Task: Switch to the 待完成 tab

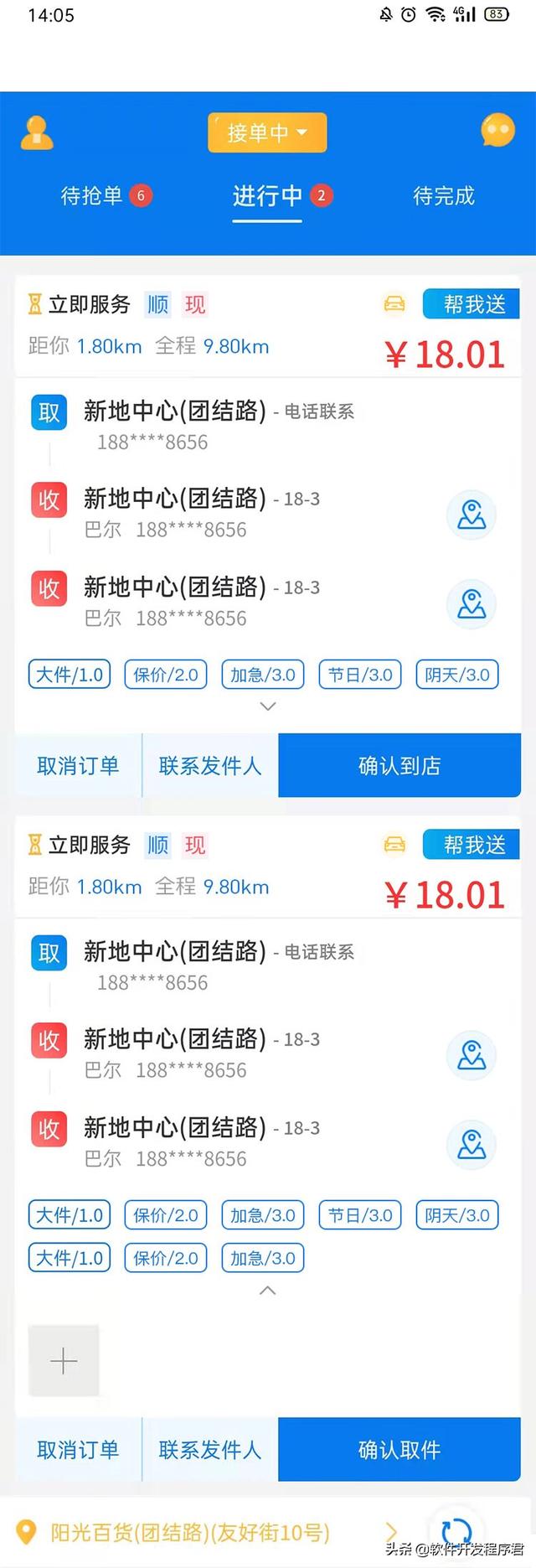Action: point(444,196)
